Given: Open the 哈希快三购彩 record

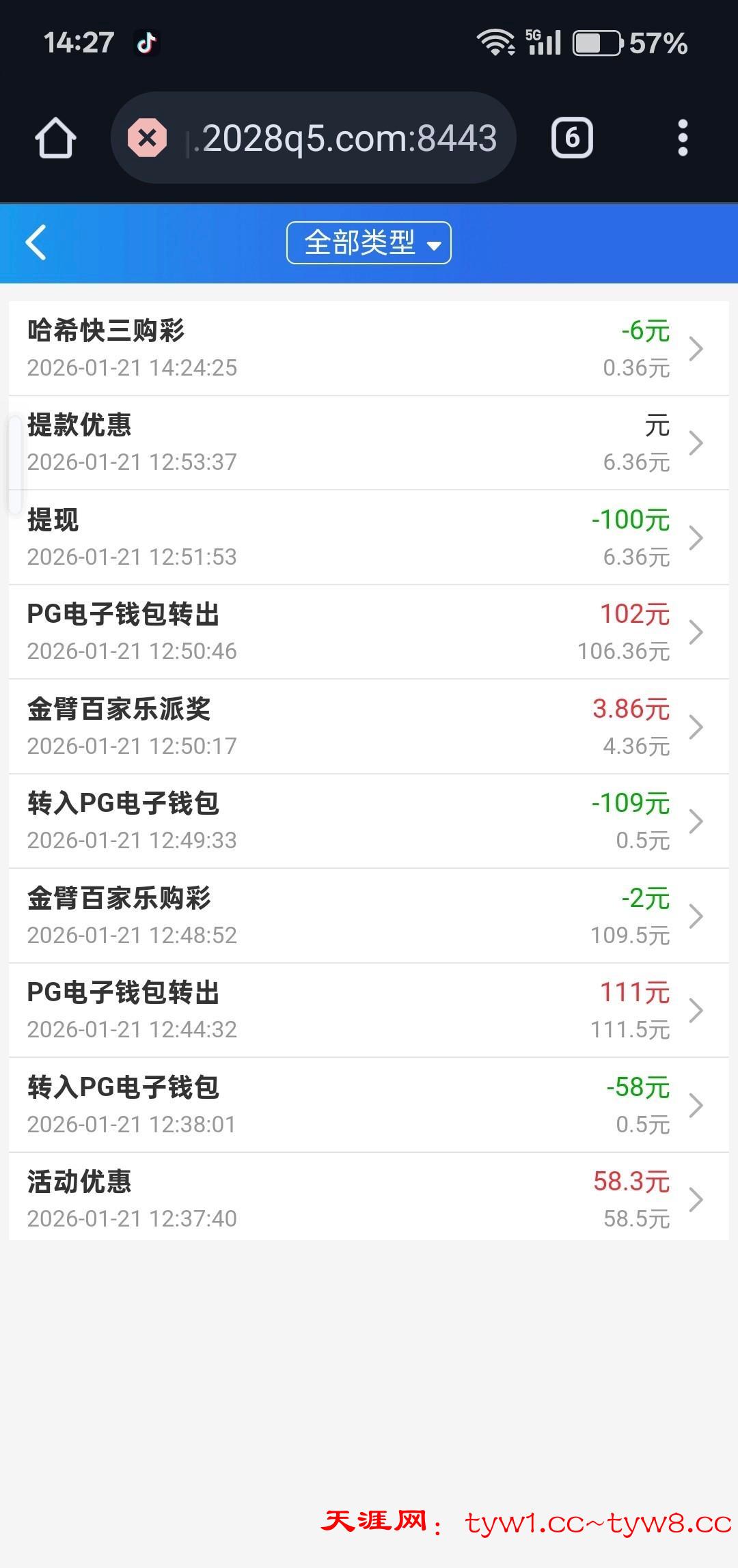Looking at the screenshot, I should (x=368, y=348).
